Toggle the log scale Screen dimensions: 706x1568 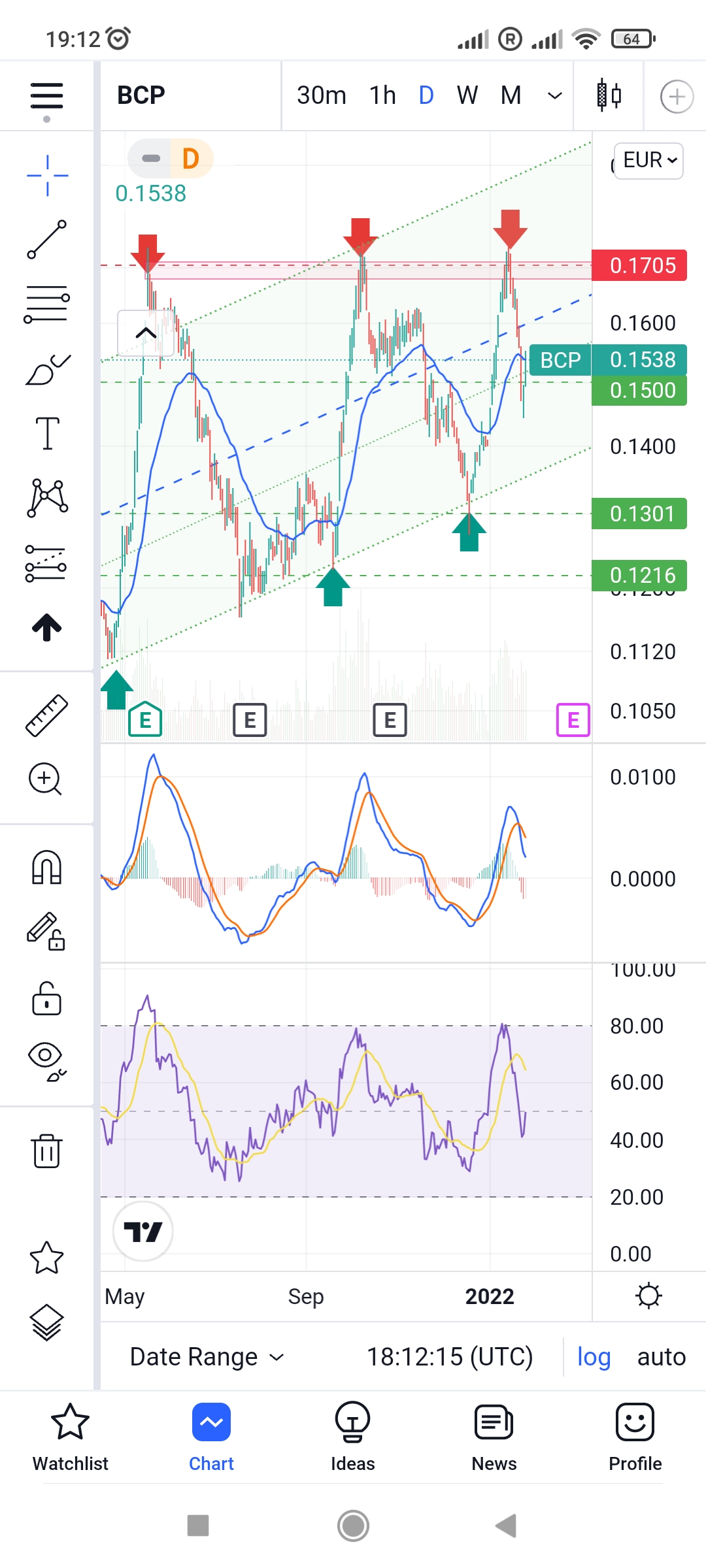tap(594, 1357)
